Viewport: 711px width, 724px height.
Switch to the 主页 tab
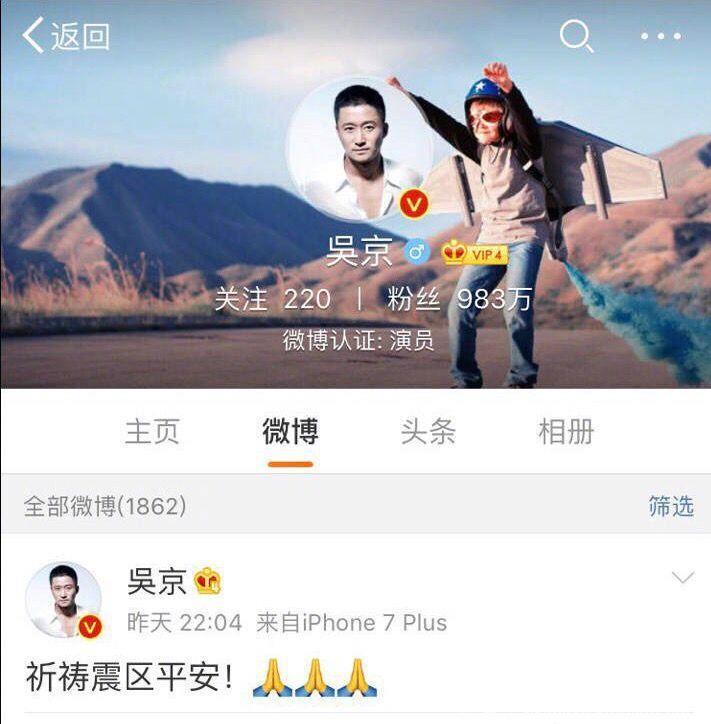pyautogui.click(x=152, y=432)
